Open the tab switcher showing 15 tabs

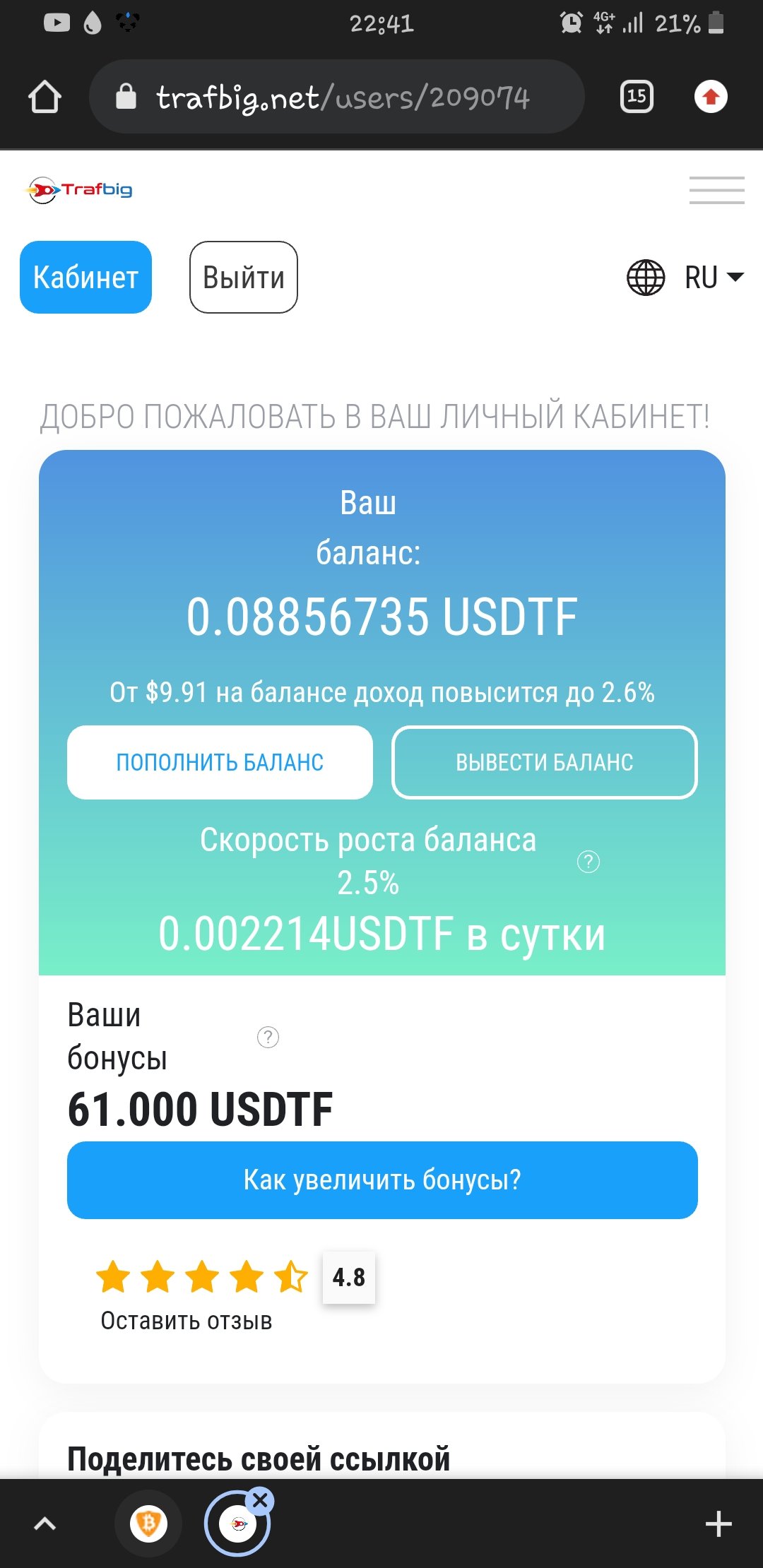637,97
